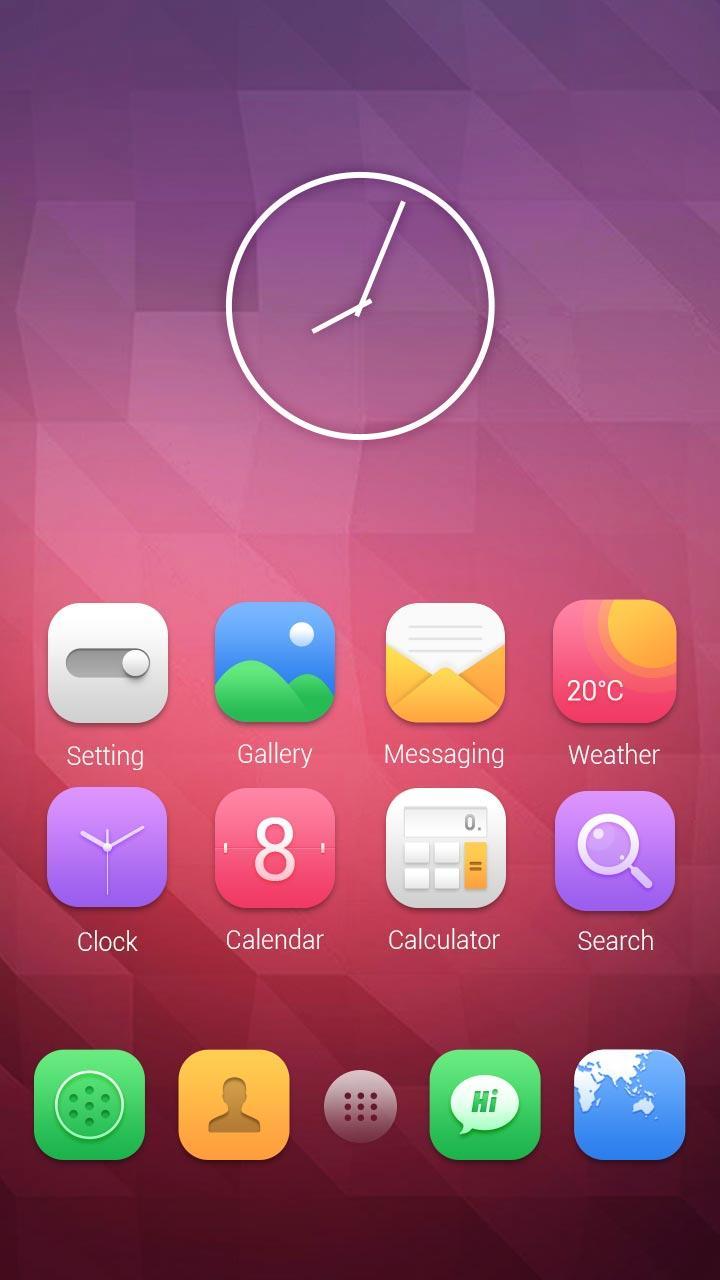Tap the analog clock widget
720x1280 pixels.
coord(360,306)
